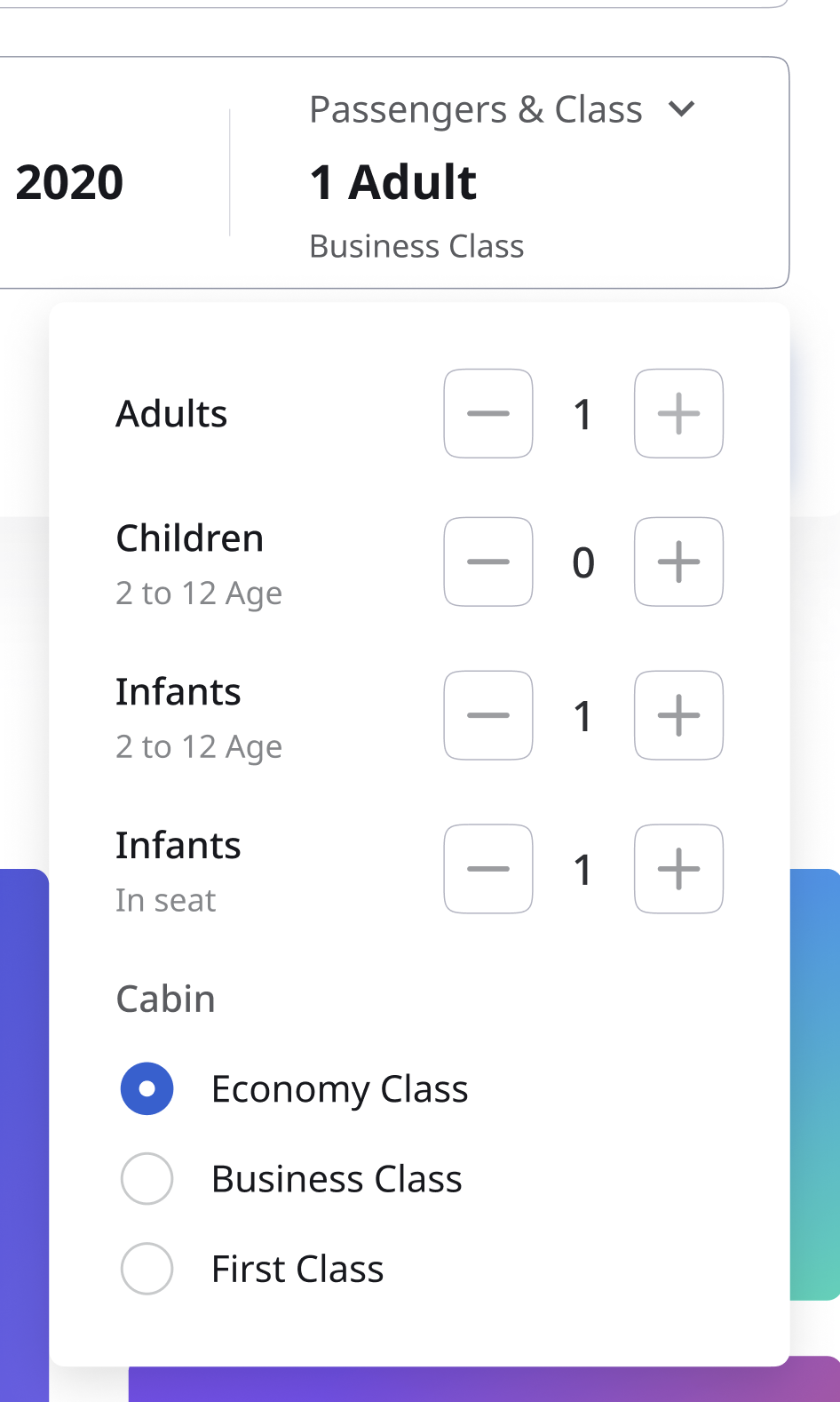
Task: Pick First Class cabin
Action: pos(147,1269)
